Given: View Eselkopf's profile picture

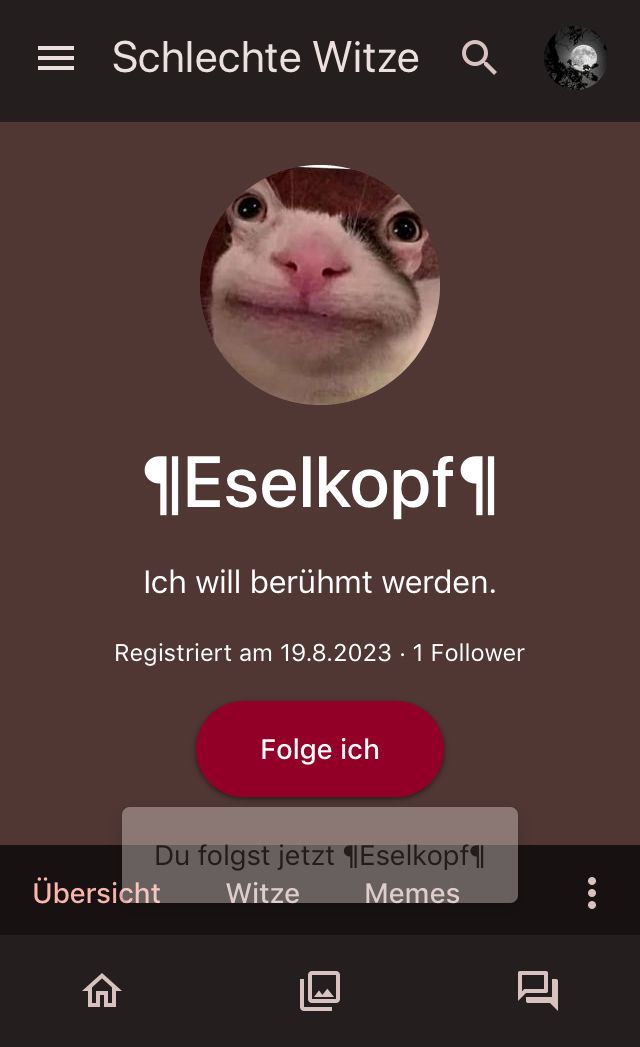Looking at the screenshot, I should tap(320, 285).
